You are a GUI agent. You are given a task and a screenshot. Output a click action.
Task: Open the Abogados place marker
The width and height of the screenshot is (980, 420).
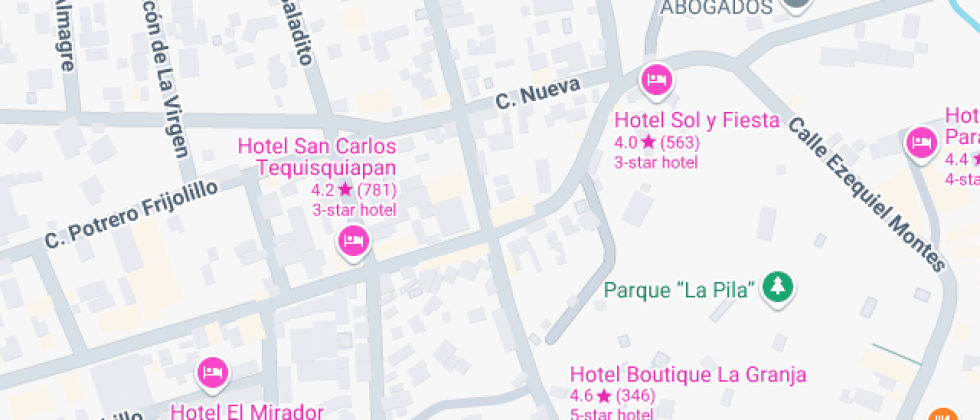click(796, 5)
